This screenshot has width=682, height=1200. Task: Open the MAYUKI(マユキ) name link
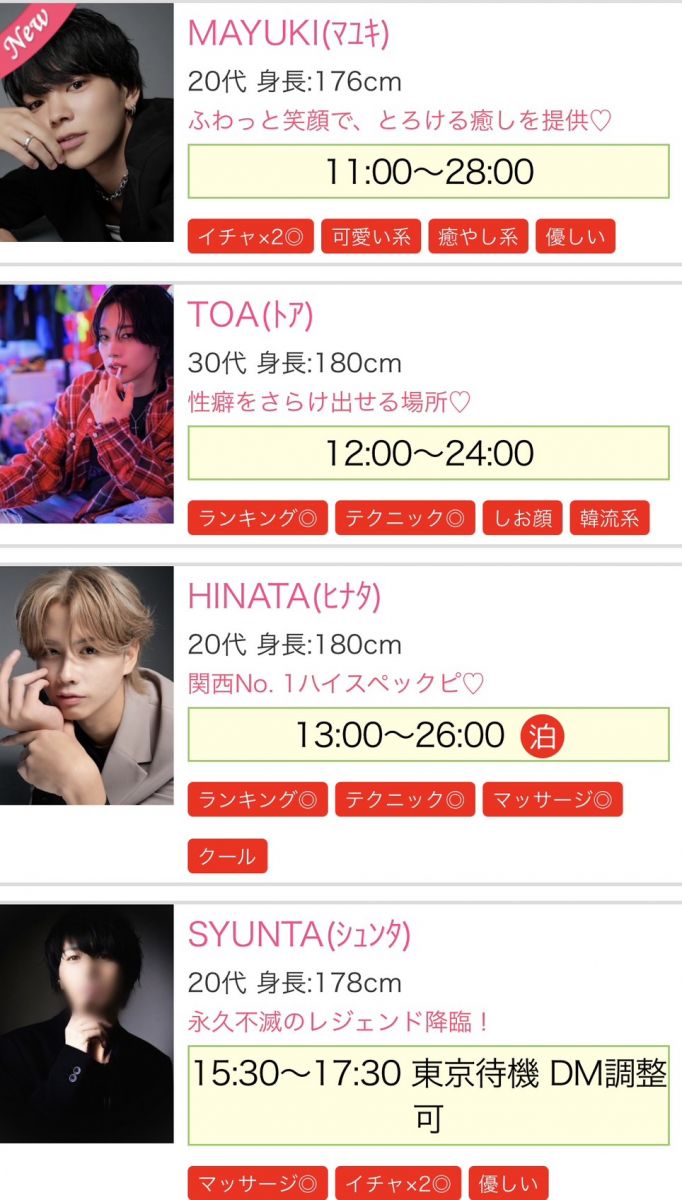pos(288,34)
